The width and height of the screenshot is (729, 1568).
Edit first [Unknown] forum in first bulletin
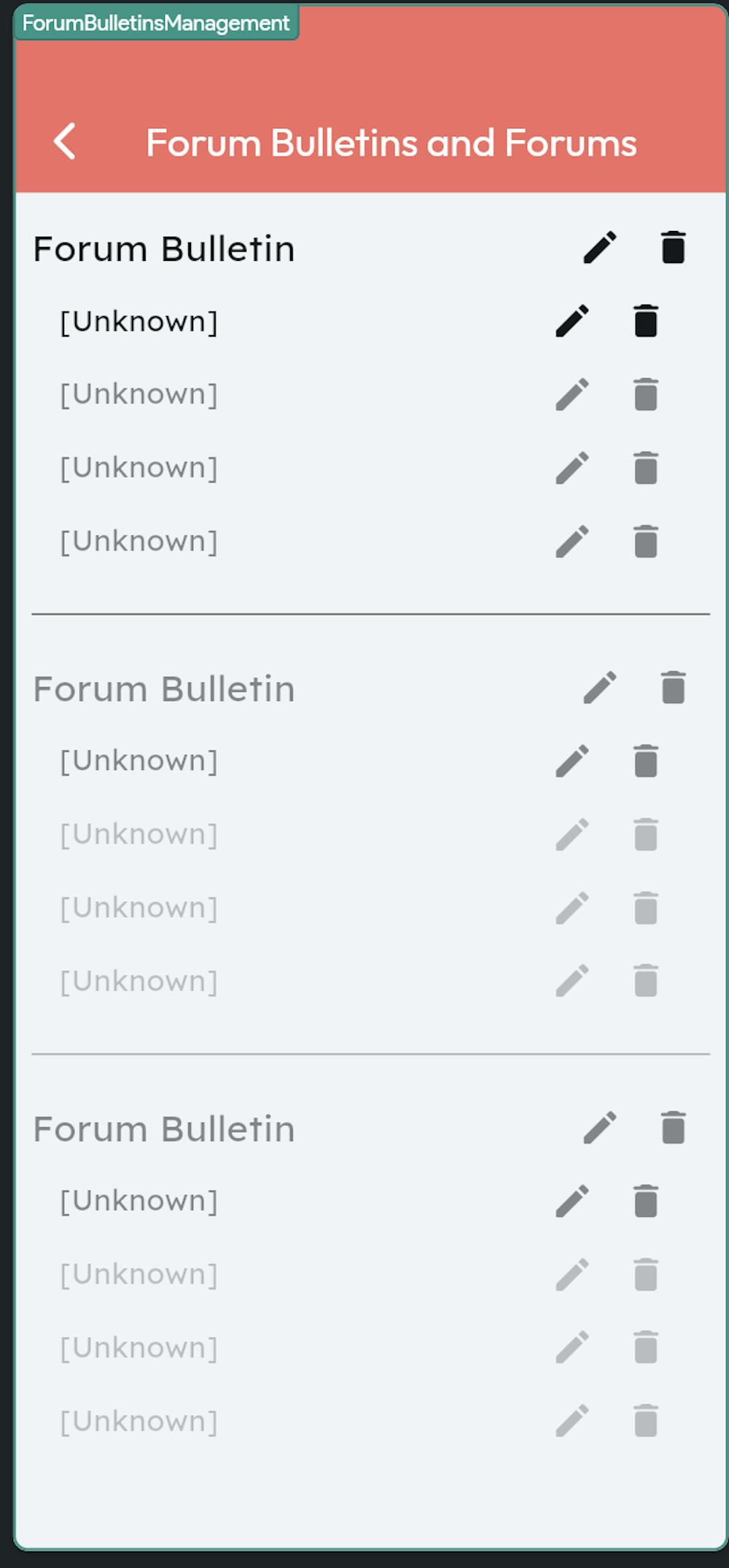coord(572,321)
